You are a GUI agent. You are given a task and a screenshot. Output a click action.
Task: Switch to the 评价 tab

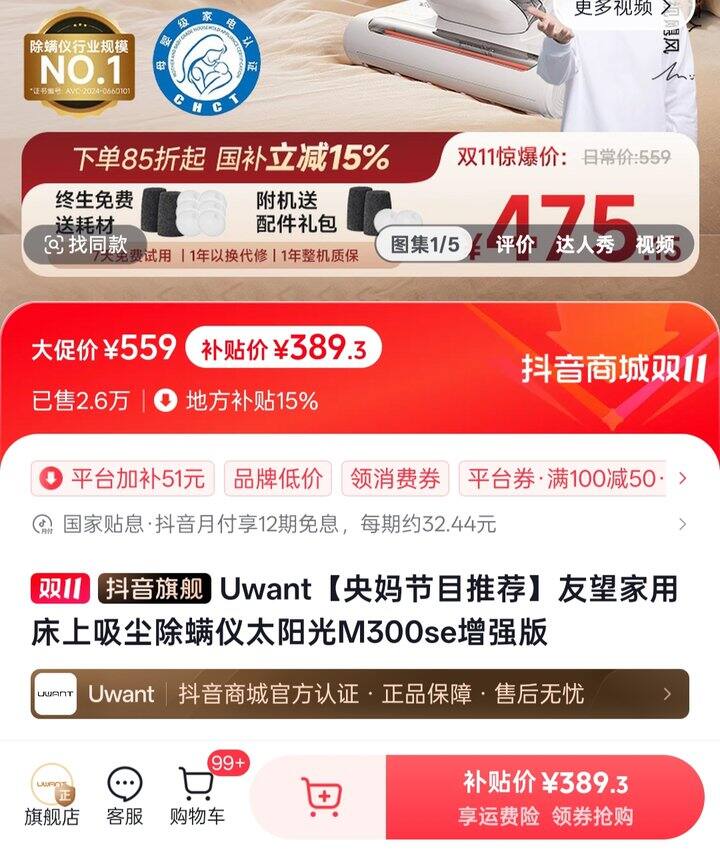click(515, 244)
